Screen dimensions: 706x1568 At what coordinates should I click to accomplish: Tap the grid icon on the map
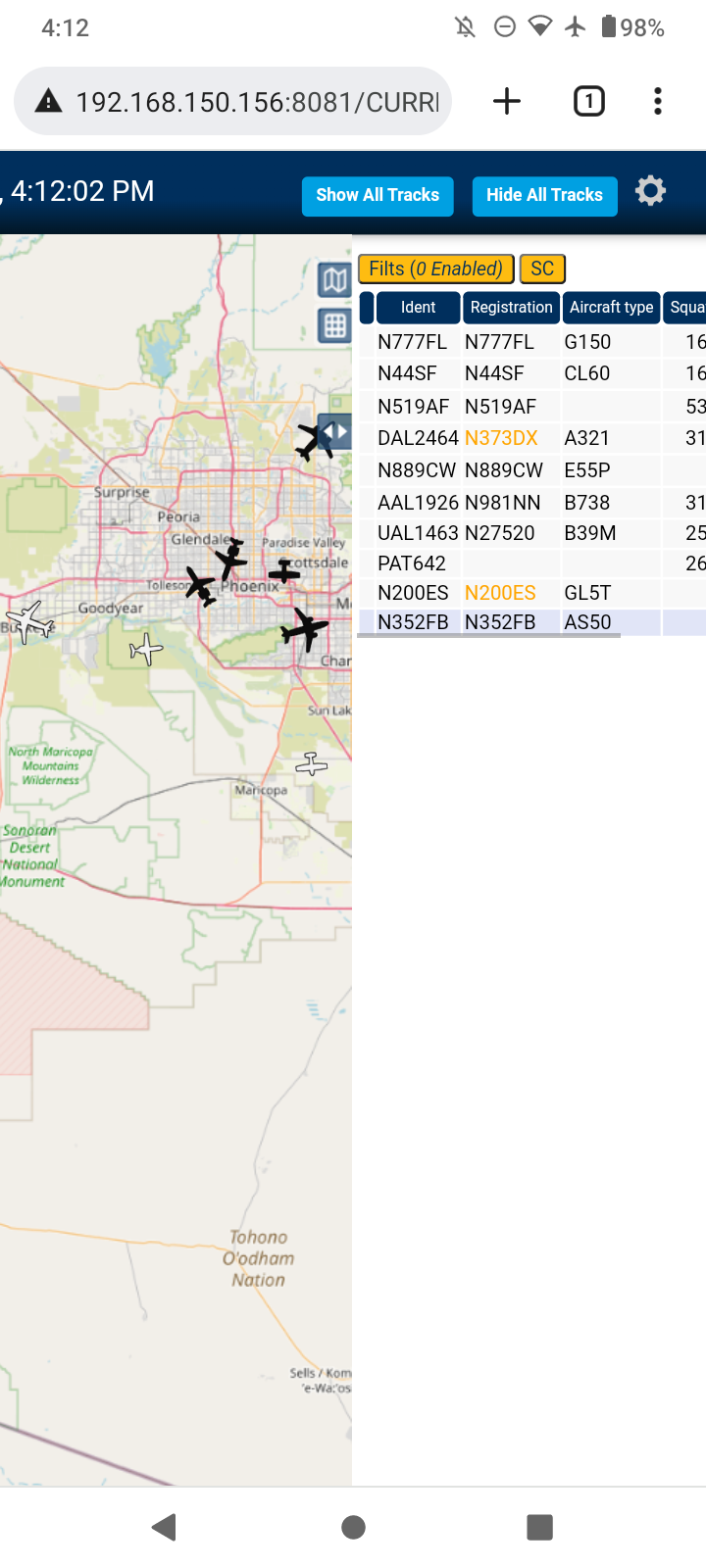[334, 325]
